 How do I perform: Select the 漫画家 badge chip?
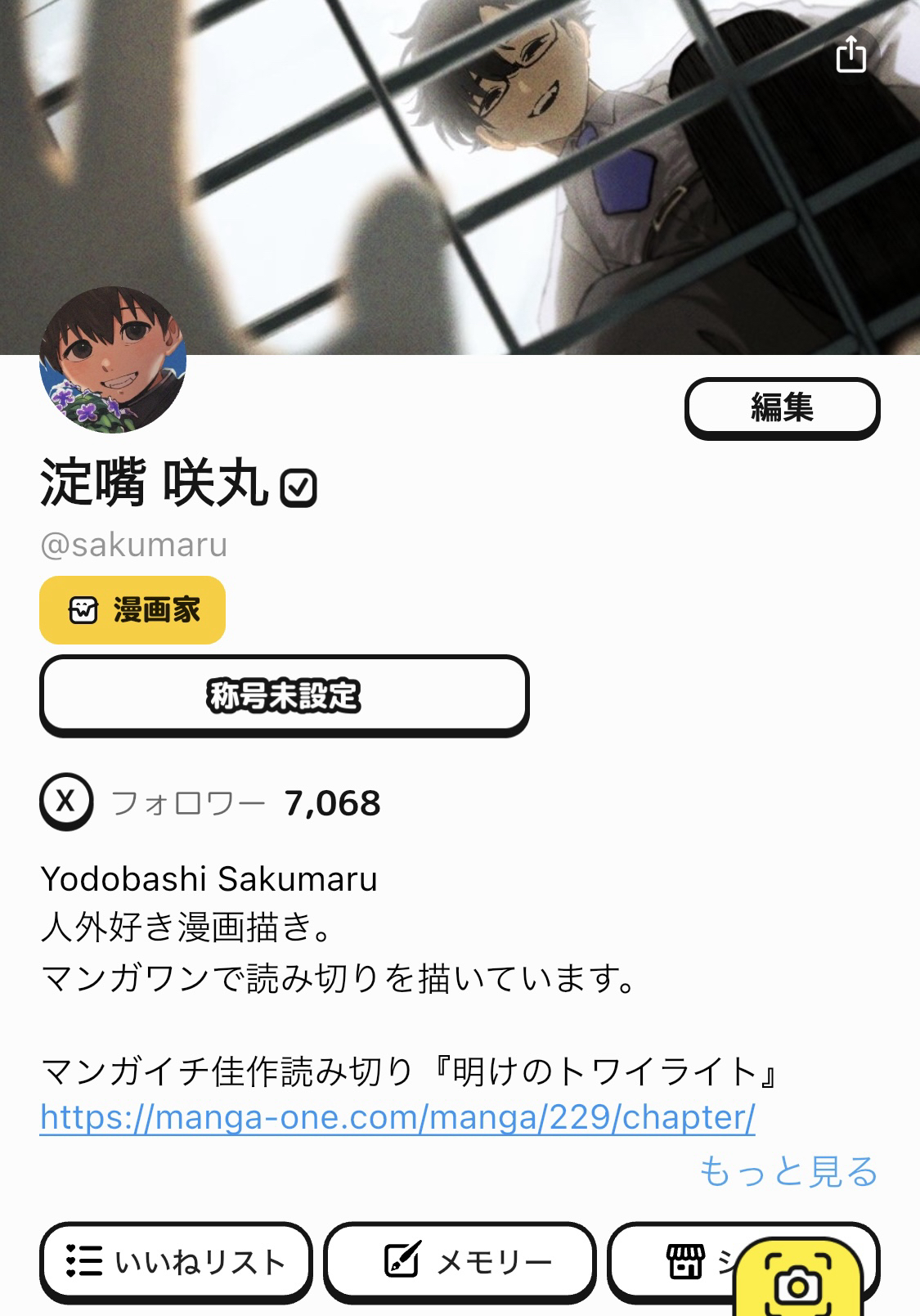(x=132, y=610)
